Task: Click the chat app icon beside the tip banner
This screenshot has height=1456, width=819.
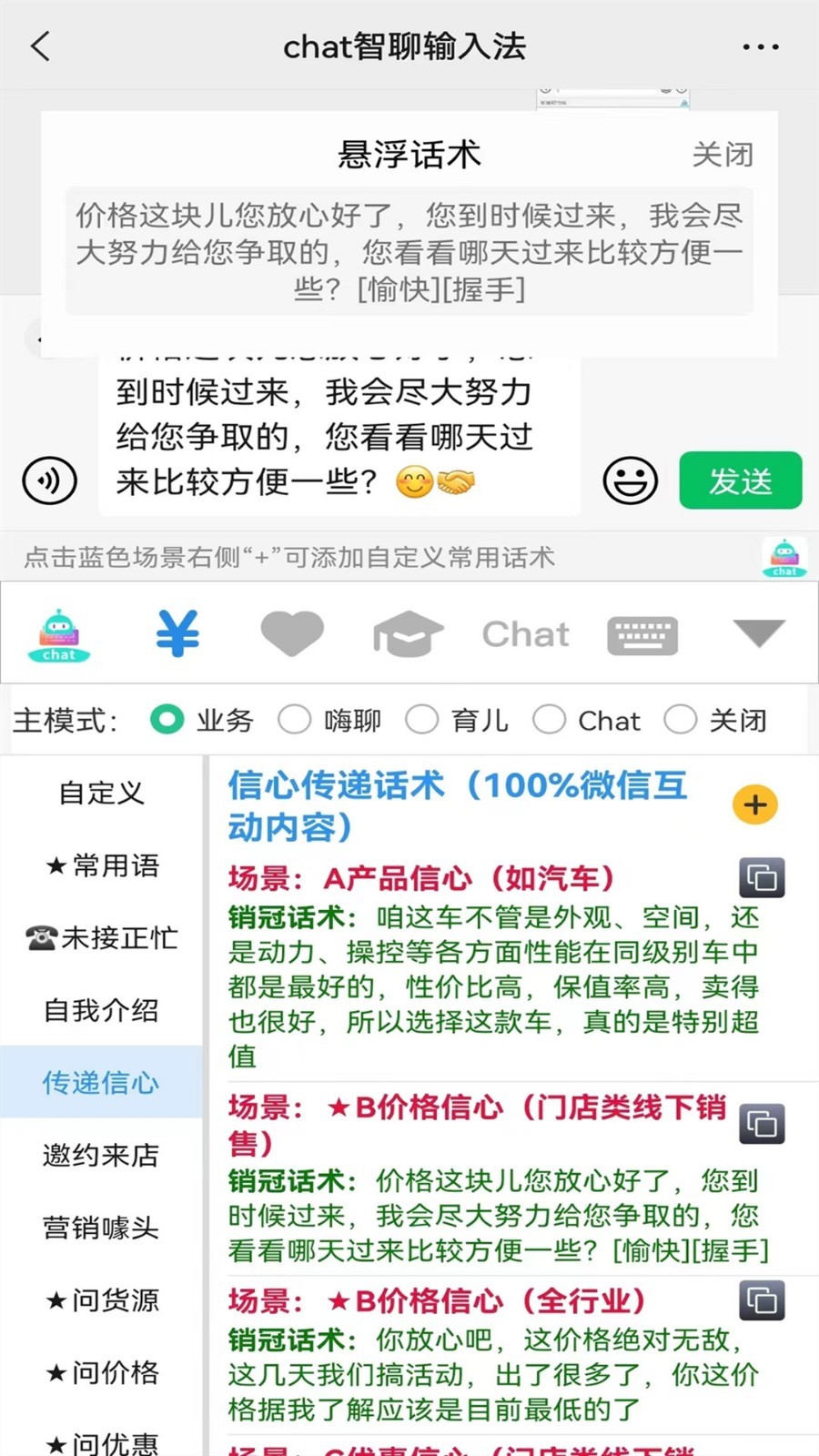Action: coord(783,556)
